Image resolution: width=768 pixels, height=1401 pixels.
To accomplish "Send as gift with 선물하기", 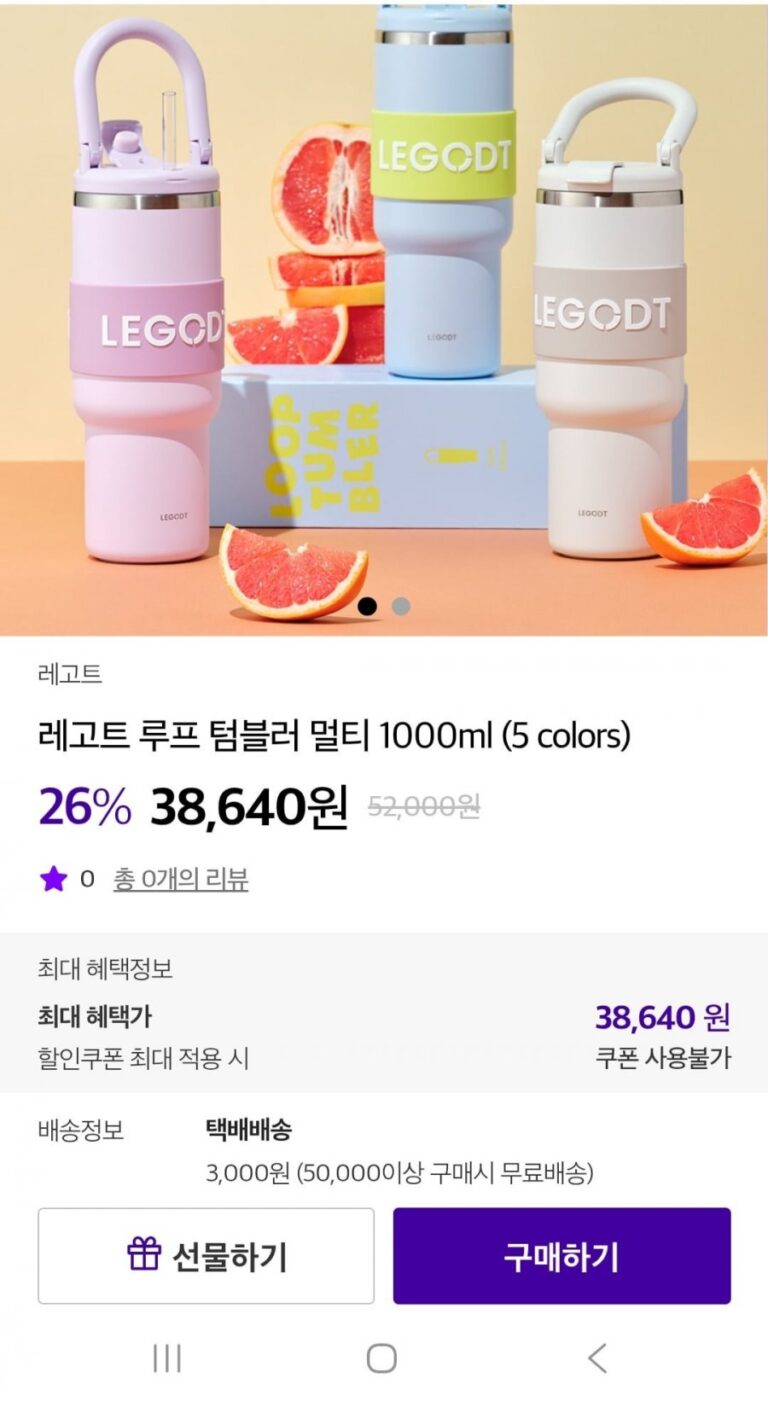I will 206,1256.
